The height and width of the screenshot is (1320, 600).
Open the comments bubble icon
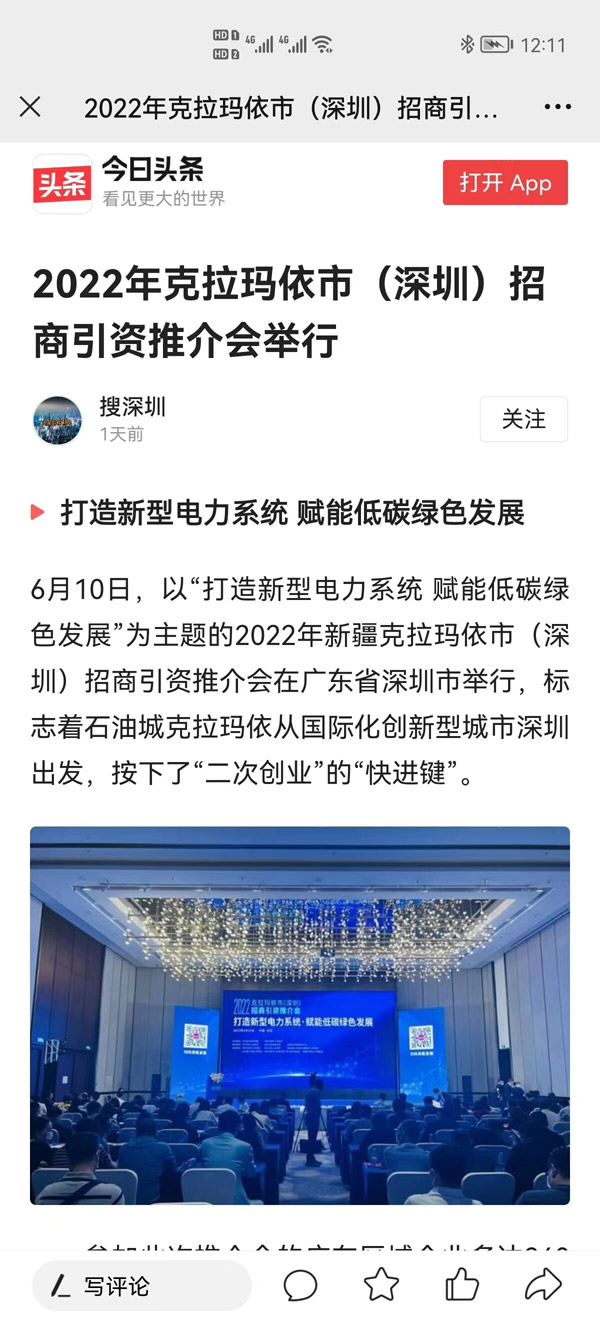(300, 1285)
